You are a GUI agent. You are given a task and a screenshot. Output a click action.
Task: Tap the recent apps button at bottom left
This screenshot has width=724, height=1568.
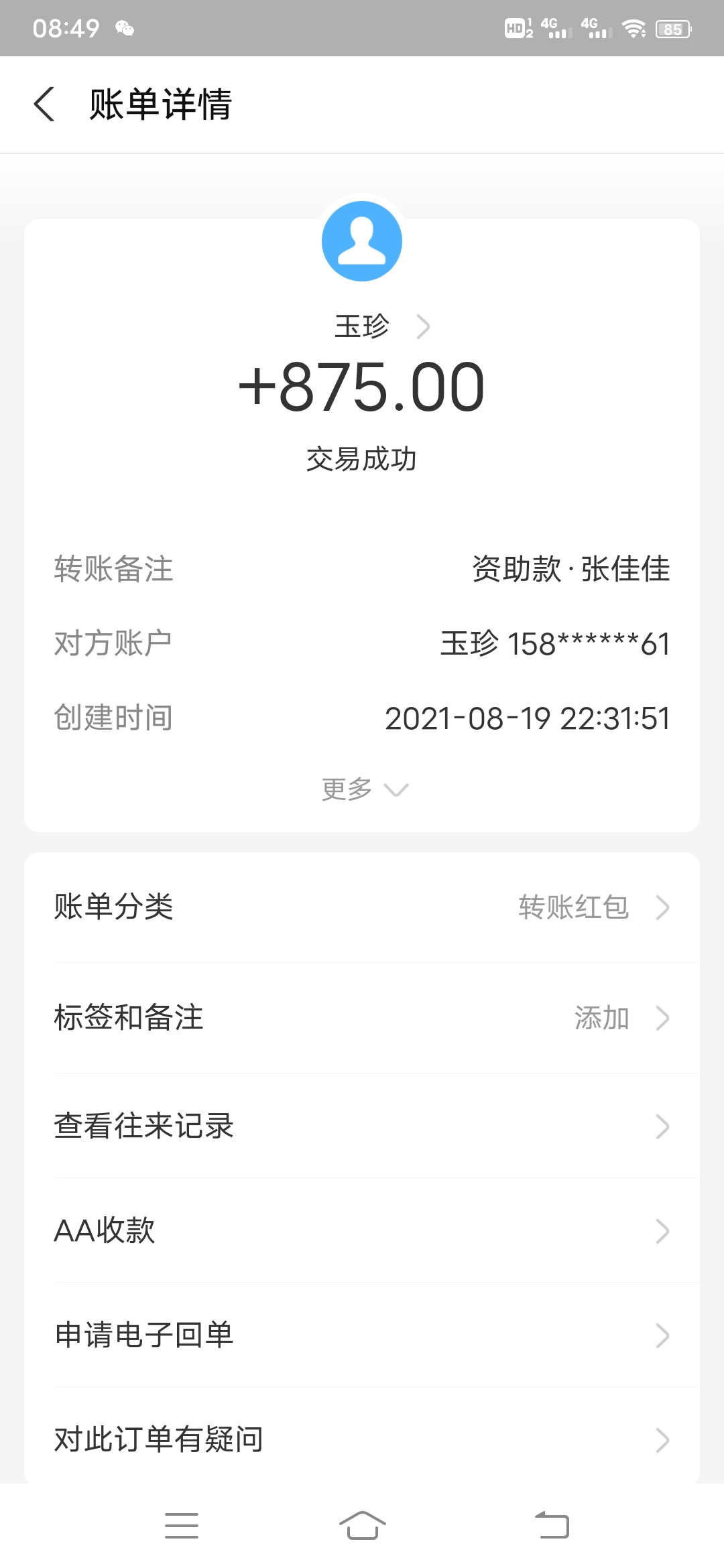coord(181,1525)
